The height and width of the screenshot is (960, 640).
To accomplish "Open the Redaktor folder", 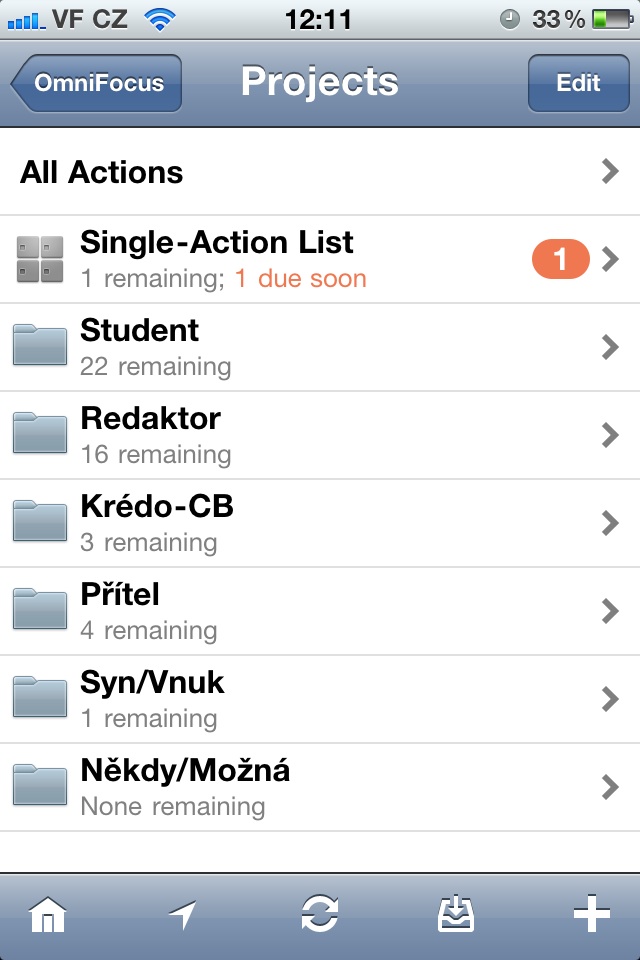I will pyautogui.click(x=320, y=435).
